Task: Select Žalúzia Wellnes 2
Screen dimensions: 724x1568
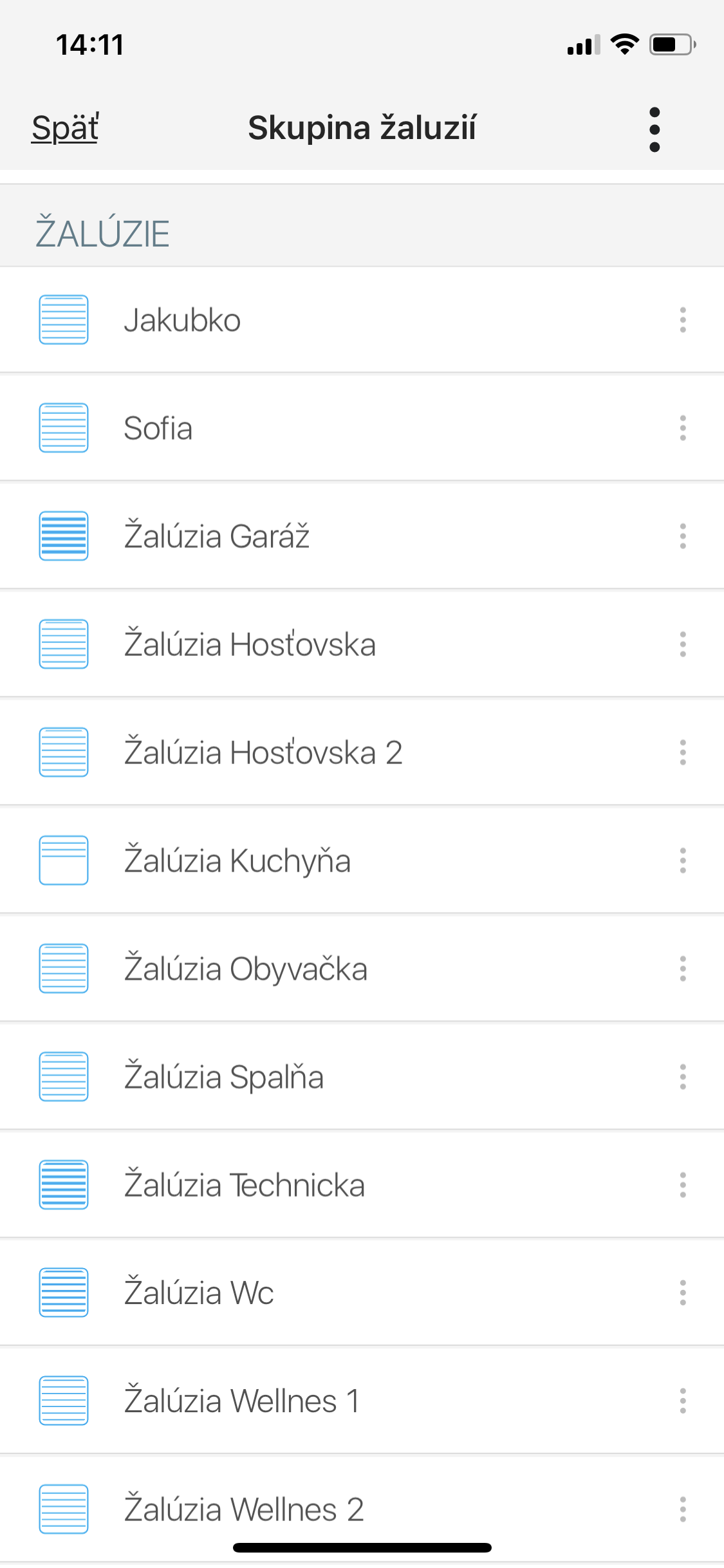Action: coord(362,1509)
